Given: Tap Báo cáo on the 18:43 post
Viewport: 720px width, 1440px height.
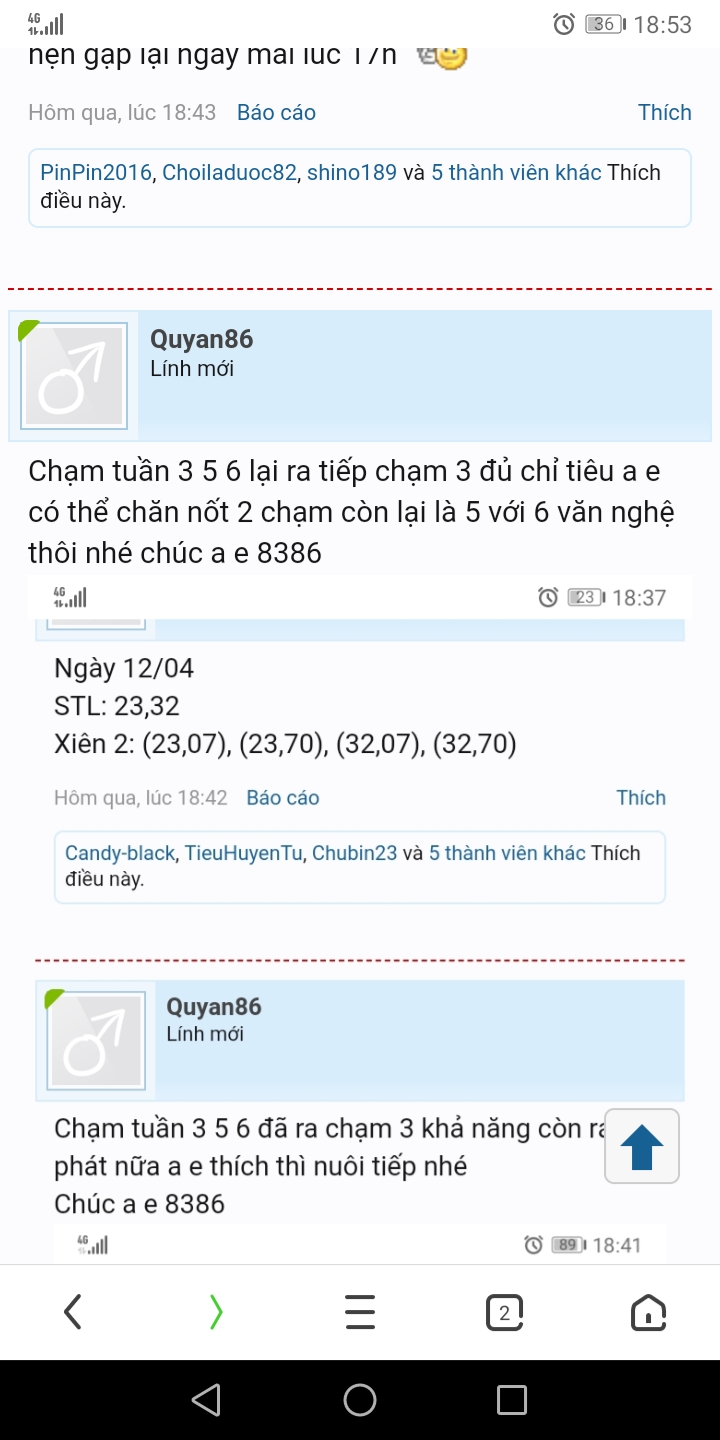Looking at the screenshot, I should tap(276, 113).
